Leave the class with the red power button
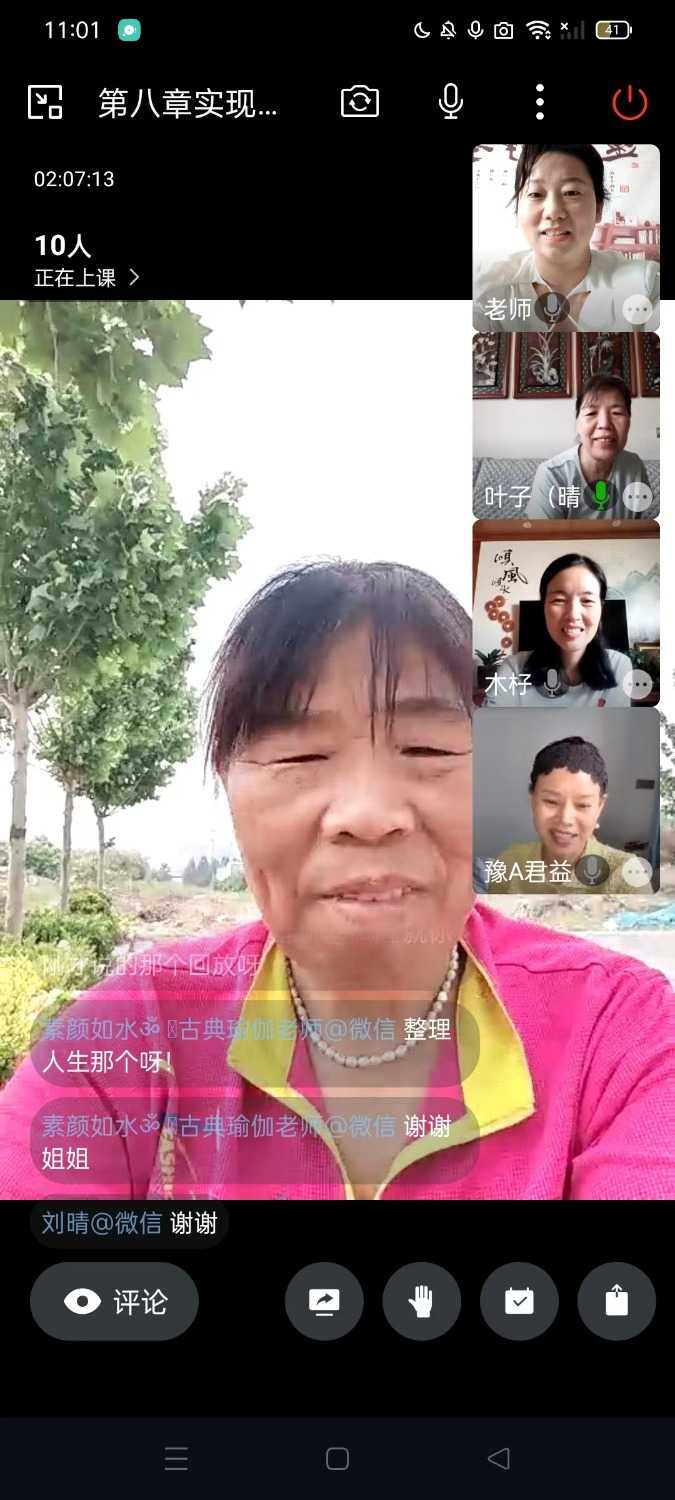 click(x=630, y=102)
